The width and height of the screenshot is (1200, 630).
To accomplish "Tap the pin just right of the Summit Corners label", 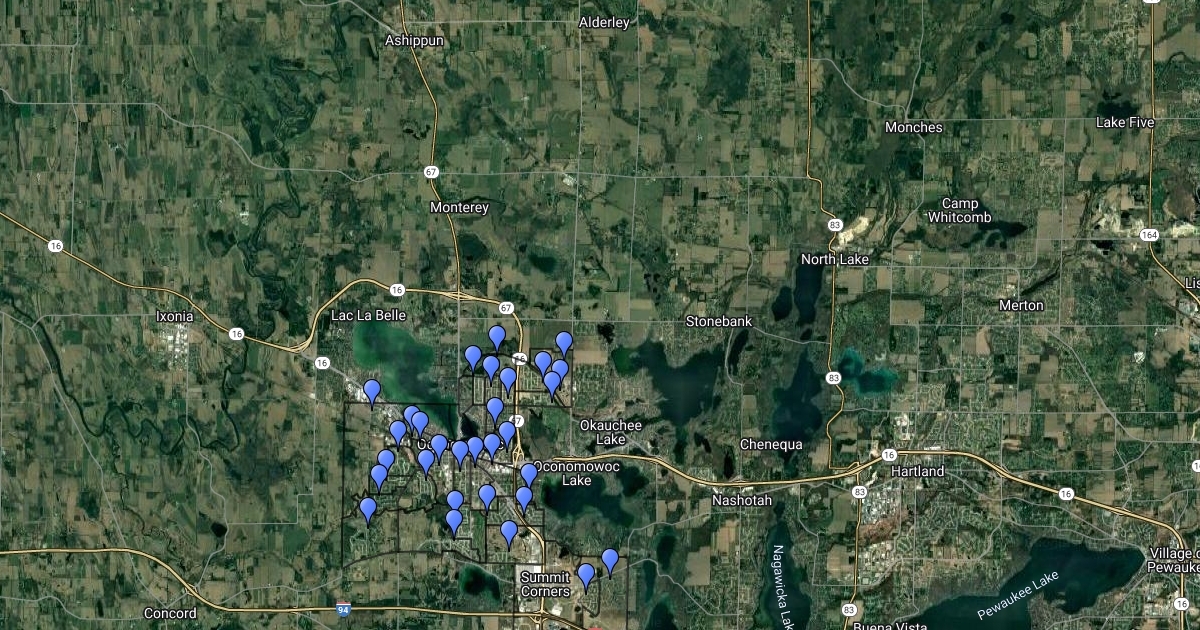I will pyautogui.click(x=586, y=575).
